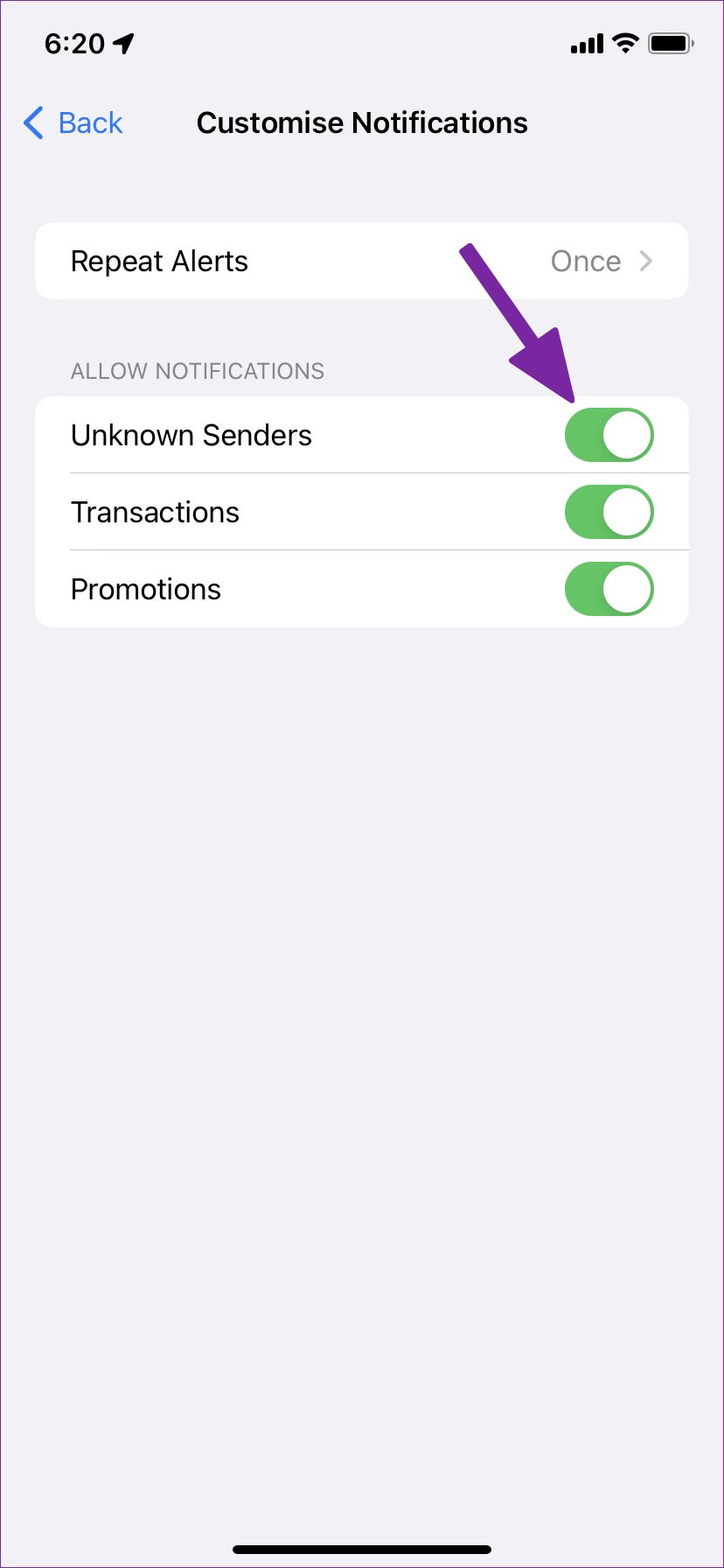
Task: Disable the Transactions notifications switch
Action: [x=609, y=512]
